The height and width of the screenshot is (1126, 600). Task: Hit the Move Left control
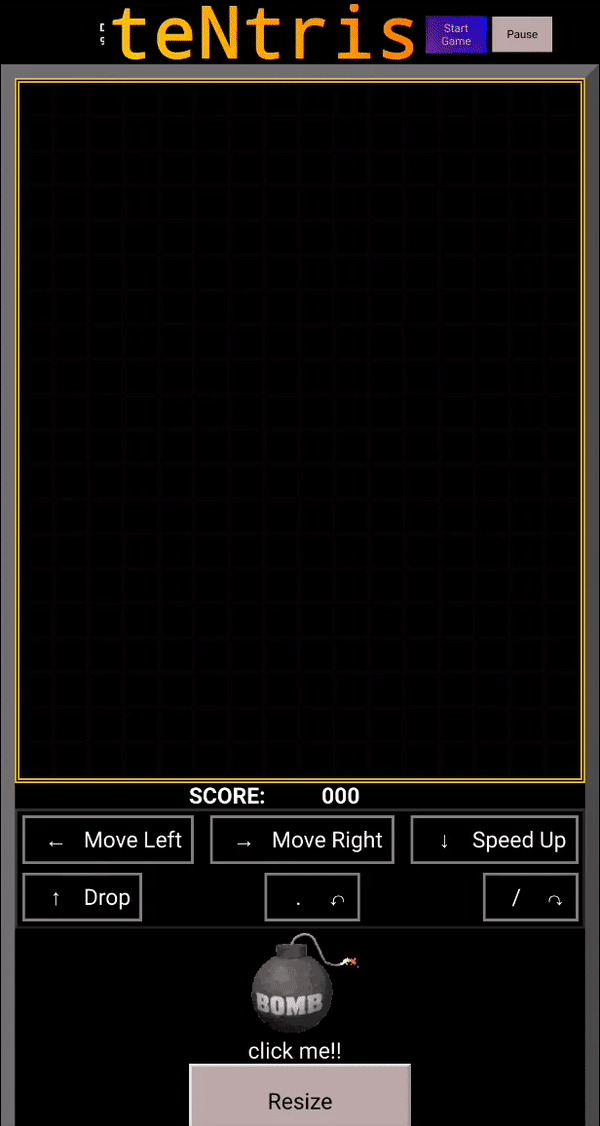[x=108, y=839]
